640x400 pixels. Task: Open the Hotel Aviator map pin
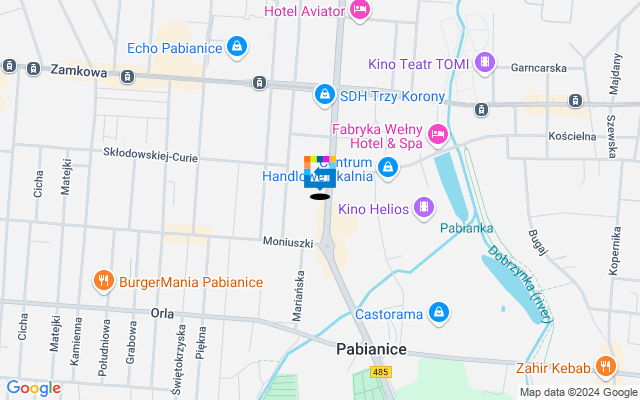pyautogui.click(x=360, y=12)
